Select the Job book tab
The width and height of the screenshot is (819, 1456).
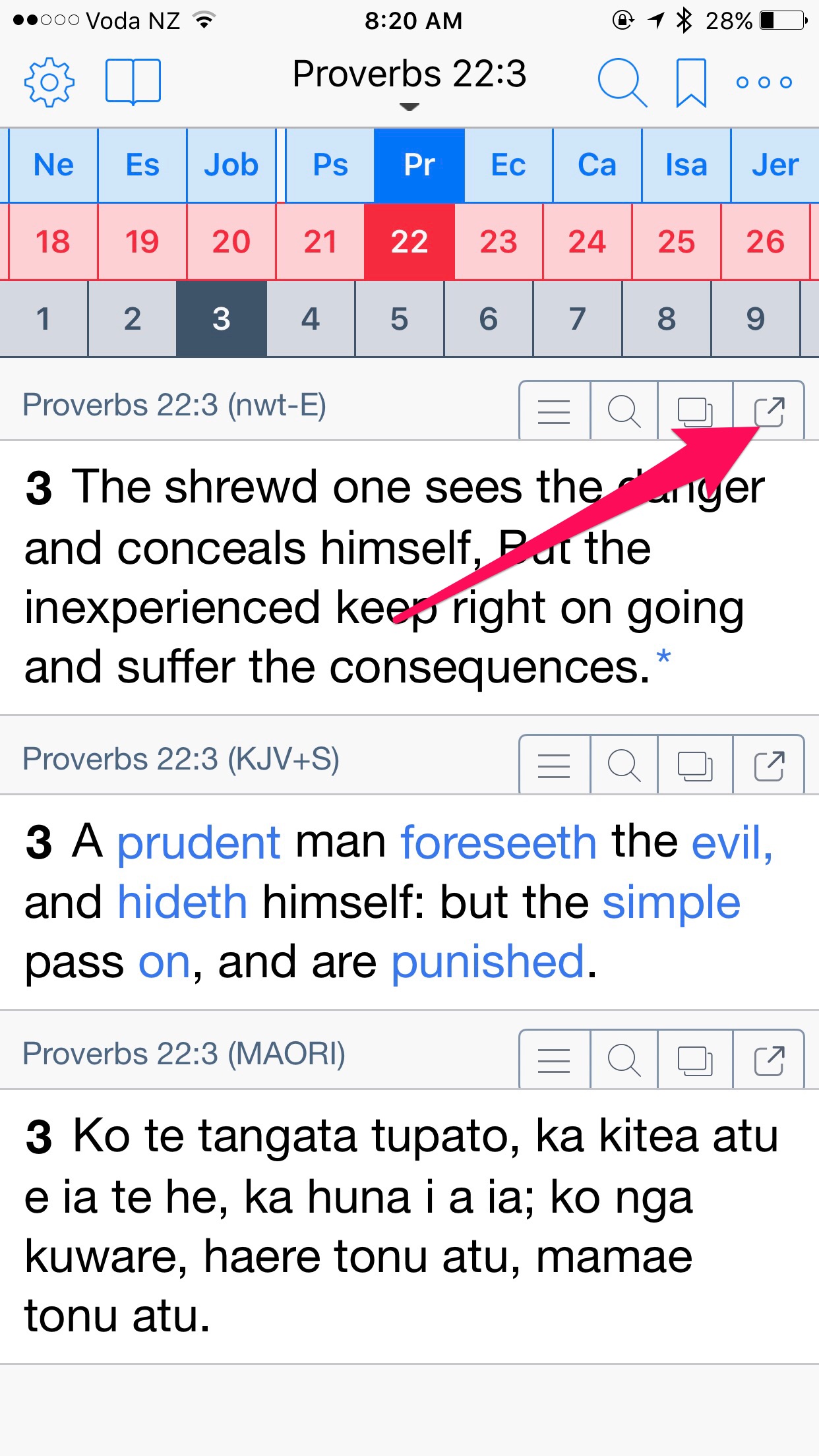[231, 165]
